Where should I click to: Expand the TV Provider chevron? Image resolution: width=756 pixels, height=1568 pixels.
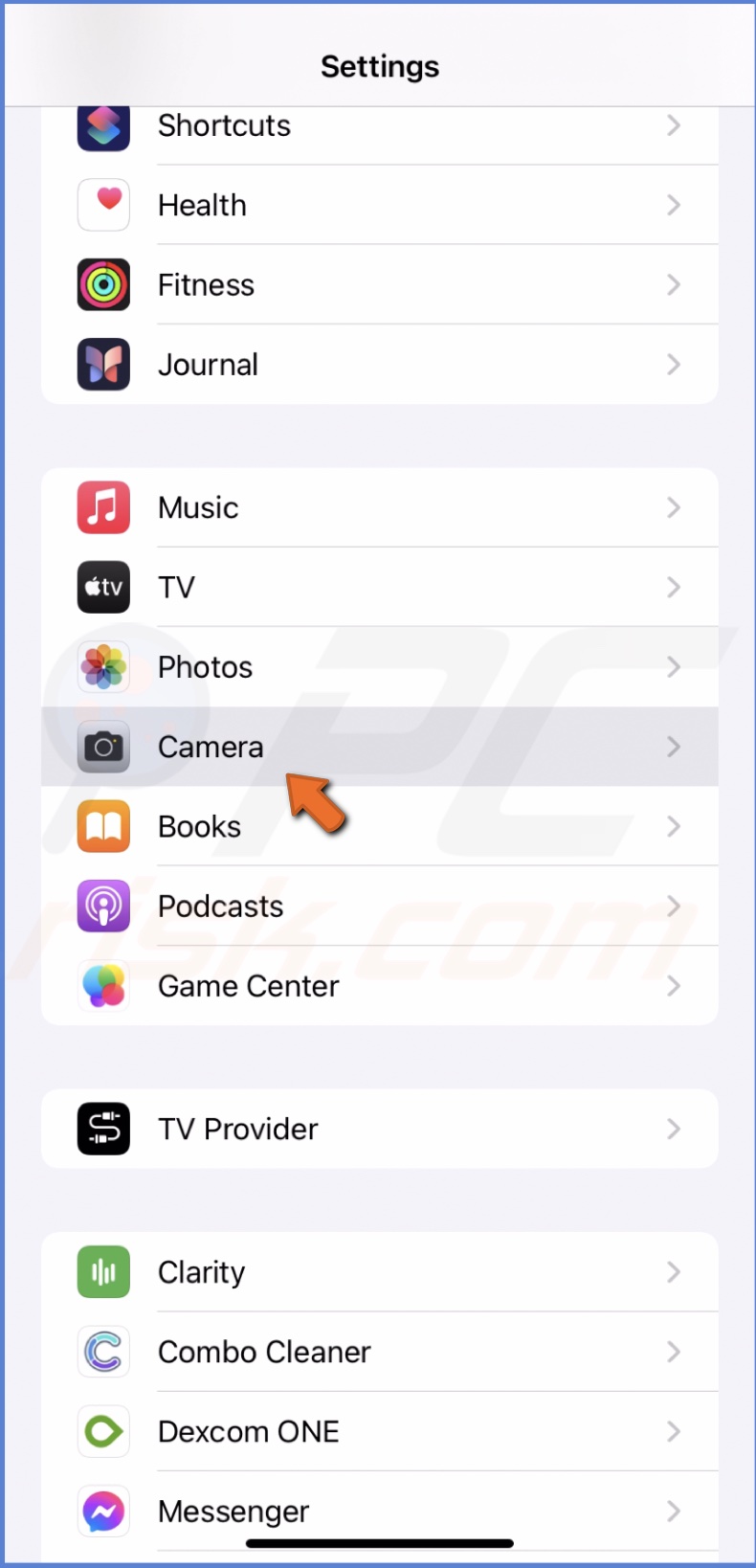click(674, 1129)
